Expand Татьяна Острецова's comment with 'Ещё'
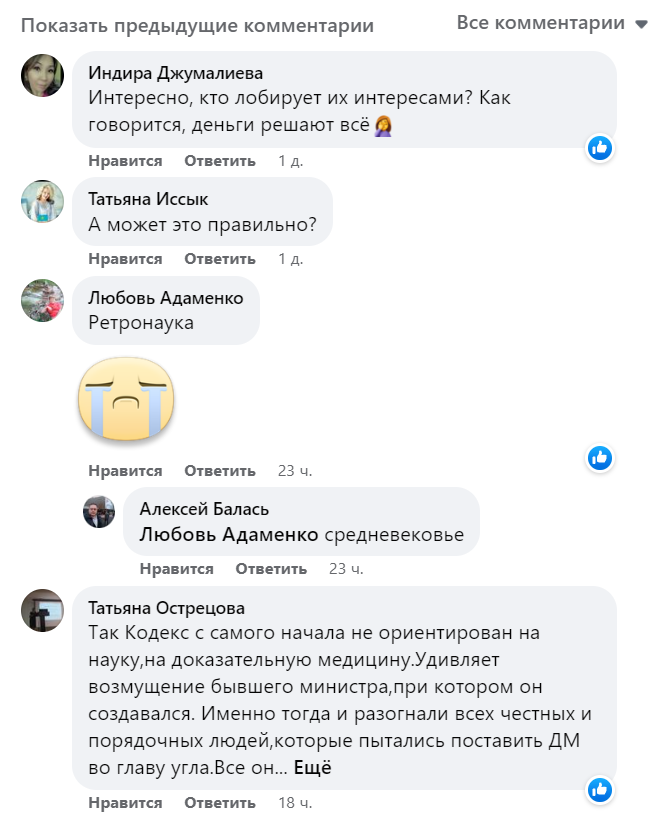Image resolution: width=669 pixels, height=815 pixels. (312, 768)
